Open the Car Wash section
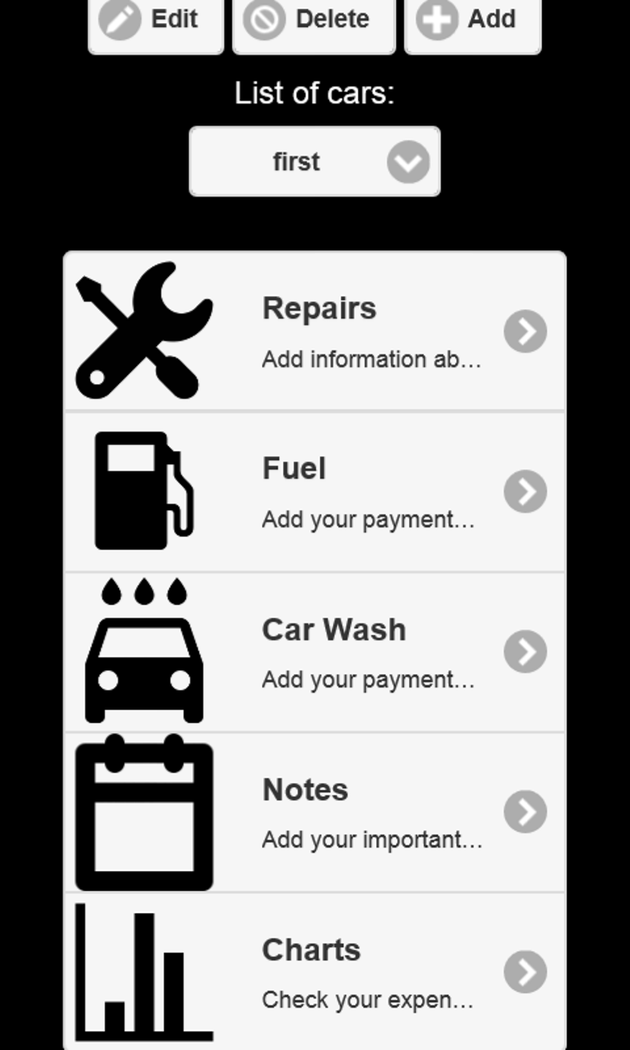Image resolution: width=630 pixels, height=1050 pixels. [x=315, y=652]
